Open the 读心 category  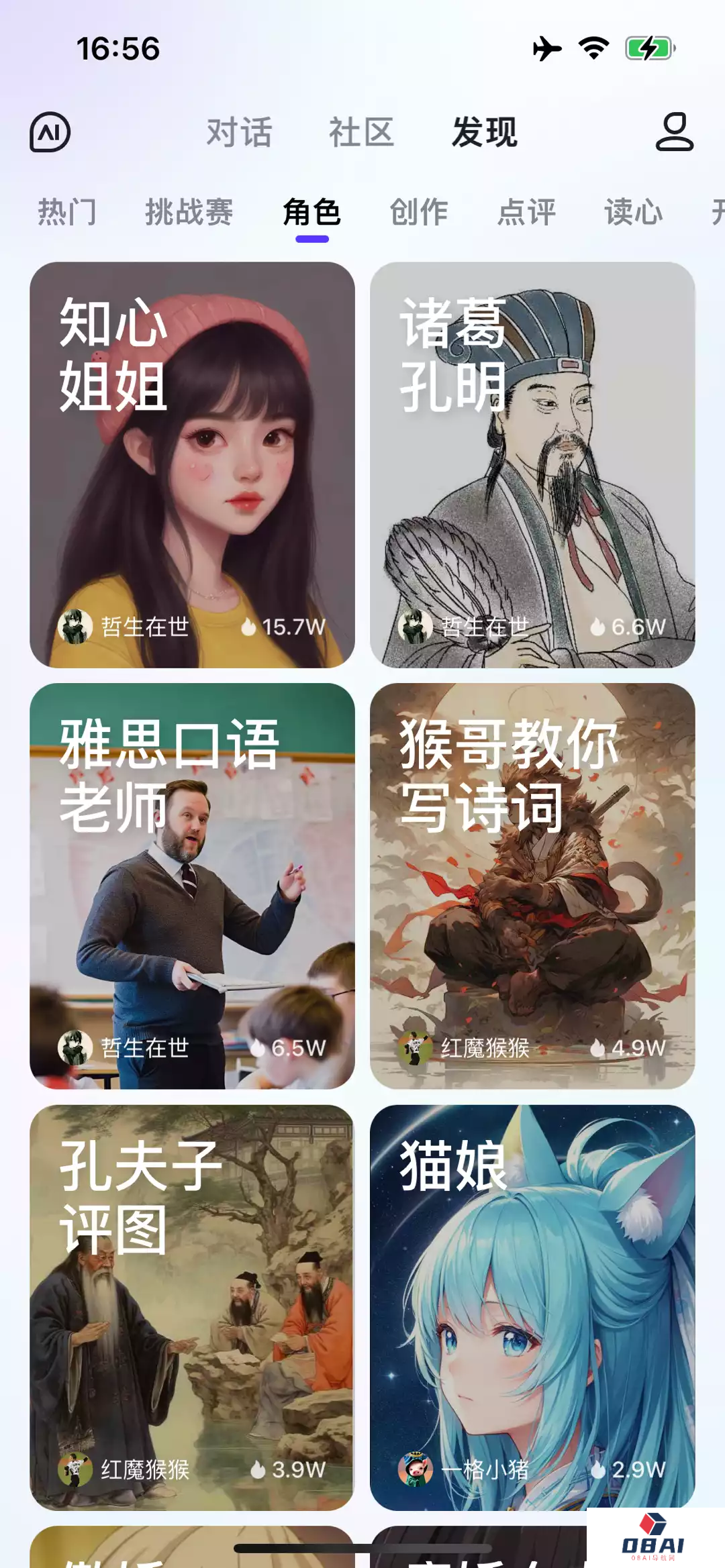click(634, 212)
